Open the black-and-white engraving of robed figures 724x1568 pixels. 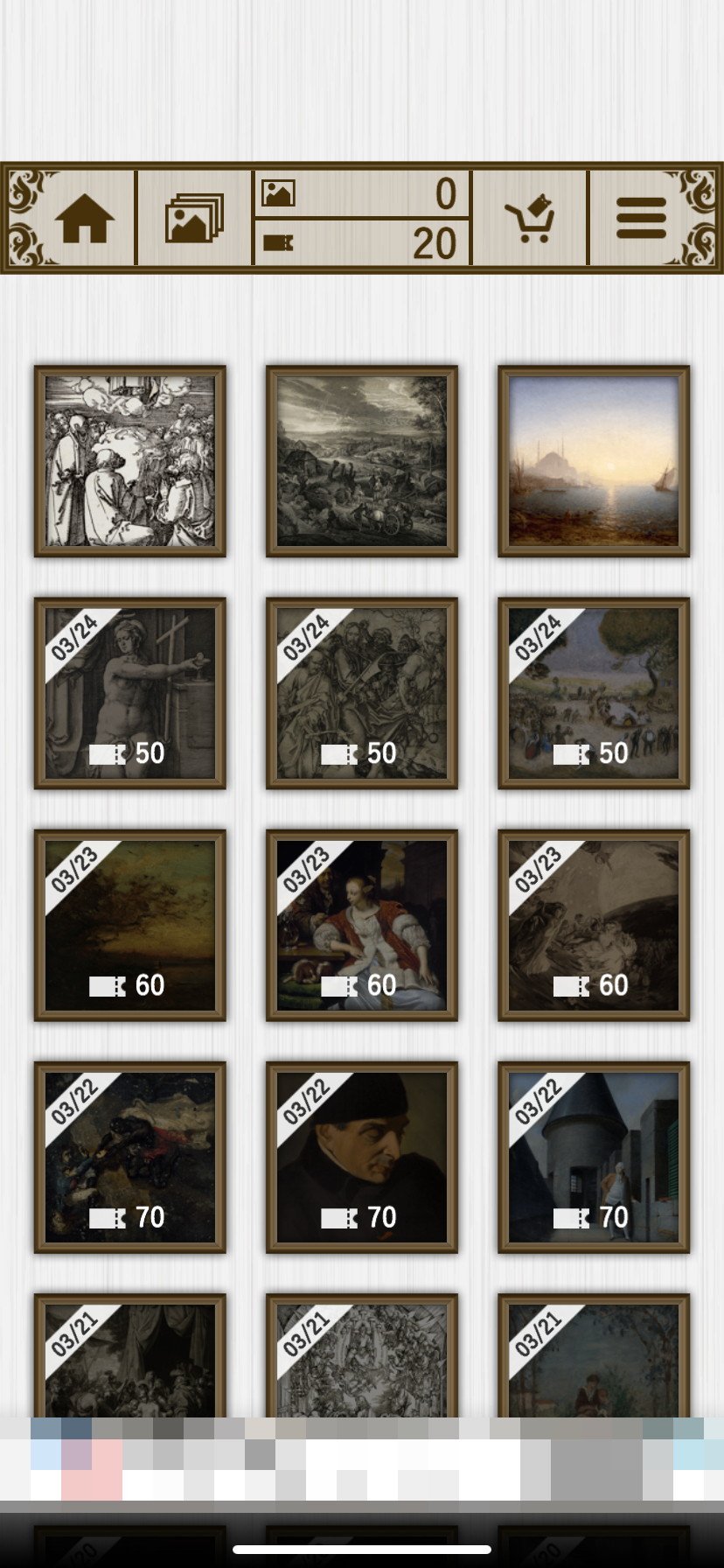130,461
